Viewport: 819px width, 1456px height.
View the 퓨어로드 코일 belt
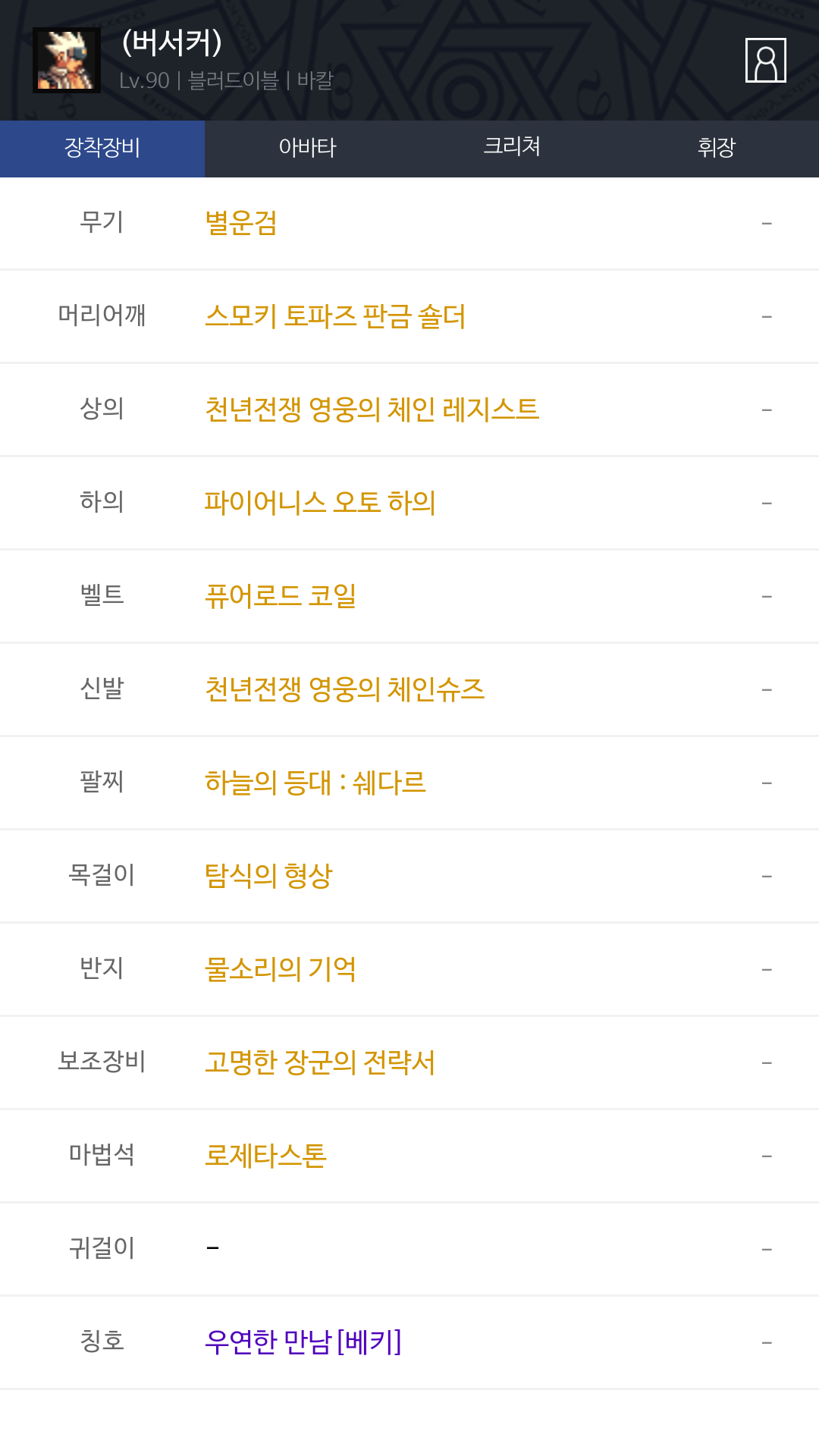(x=281, y=596)
